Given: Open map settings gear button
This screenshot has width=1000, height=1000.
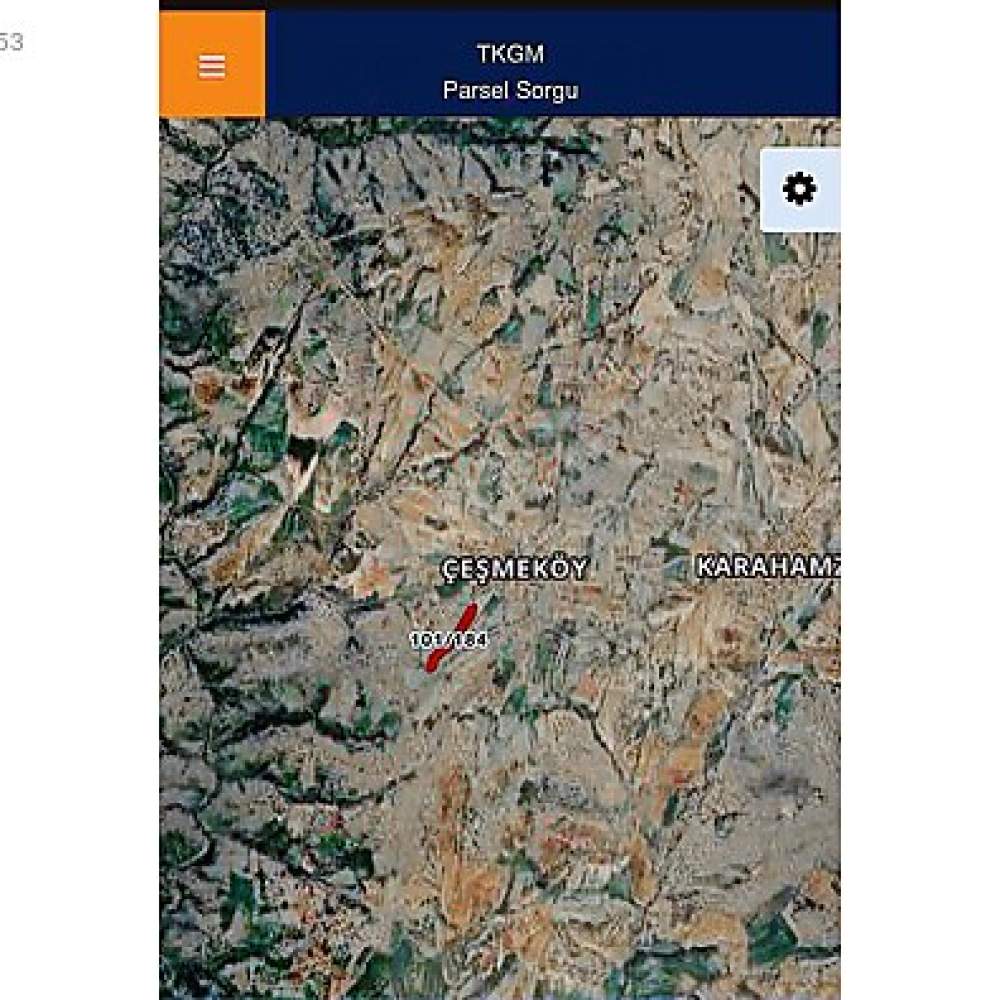Looking at the screenshot, I should coord(799,189).
